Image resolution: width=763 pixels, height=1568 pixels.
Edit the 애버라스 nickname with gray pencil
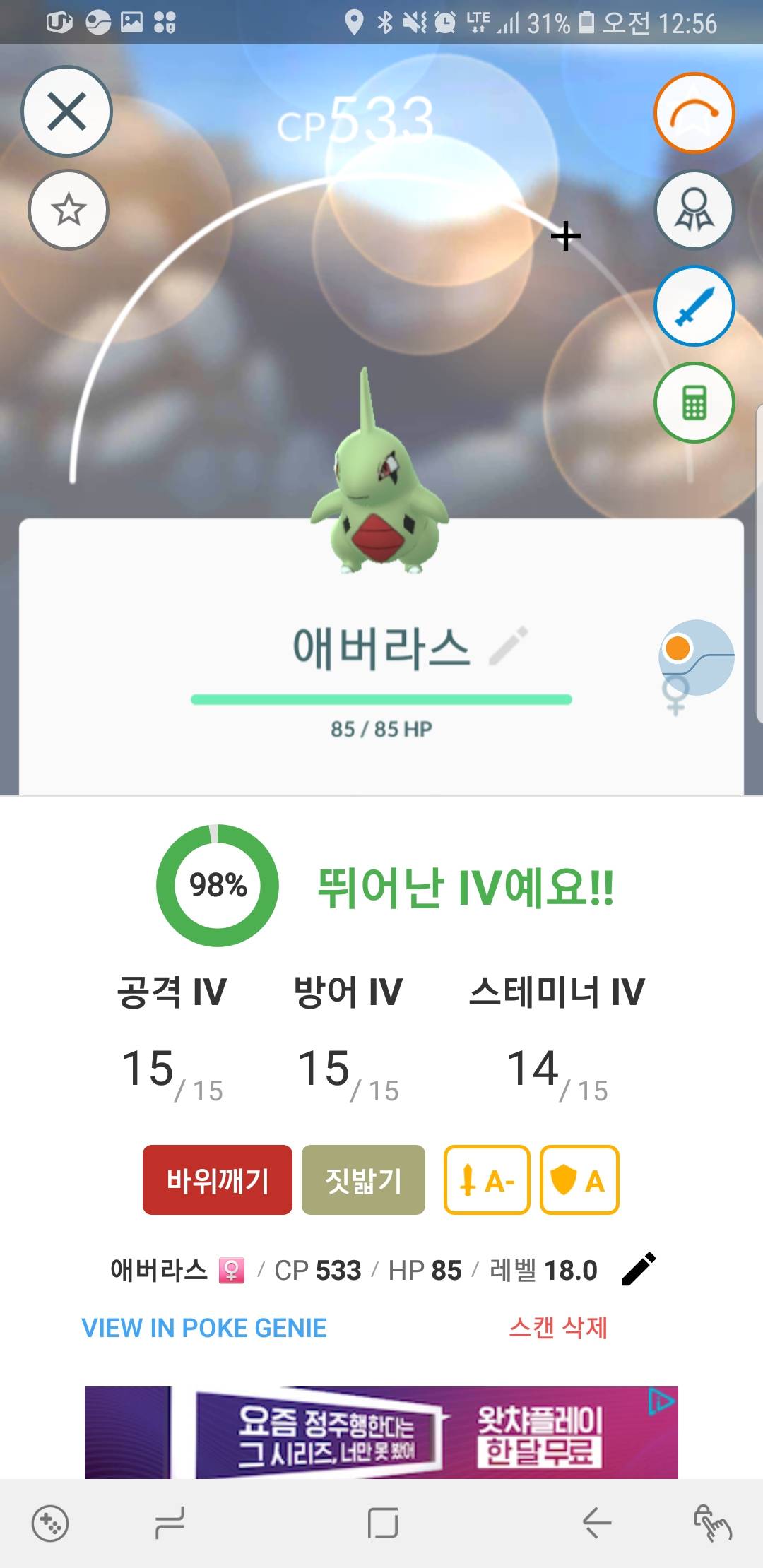(508, 646)
